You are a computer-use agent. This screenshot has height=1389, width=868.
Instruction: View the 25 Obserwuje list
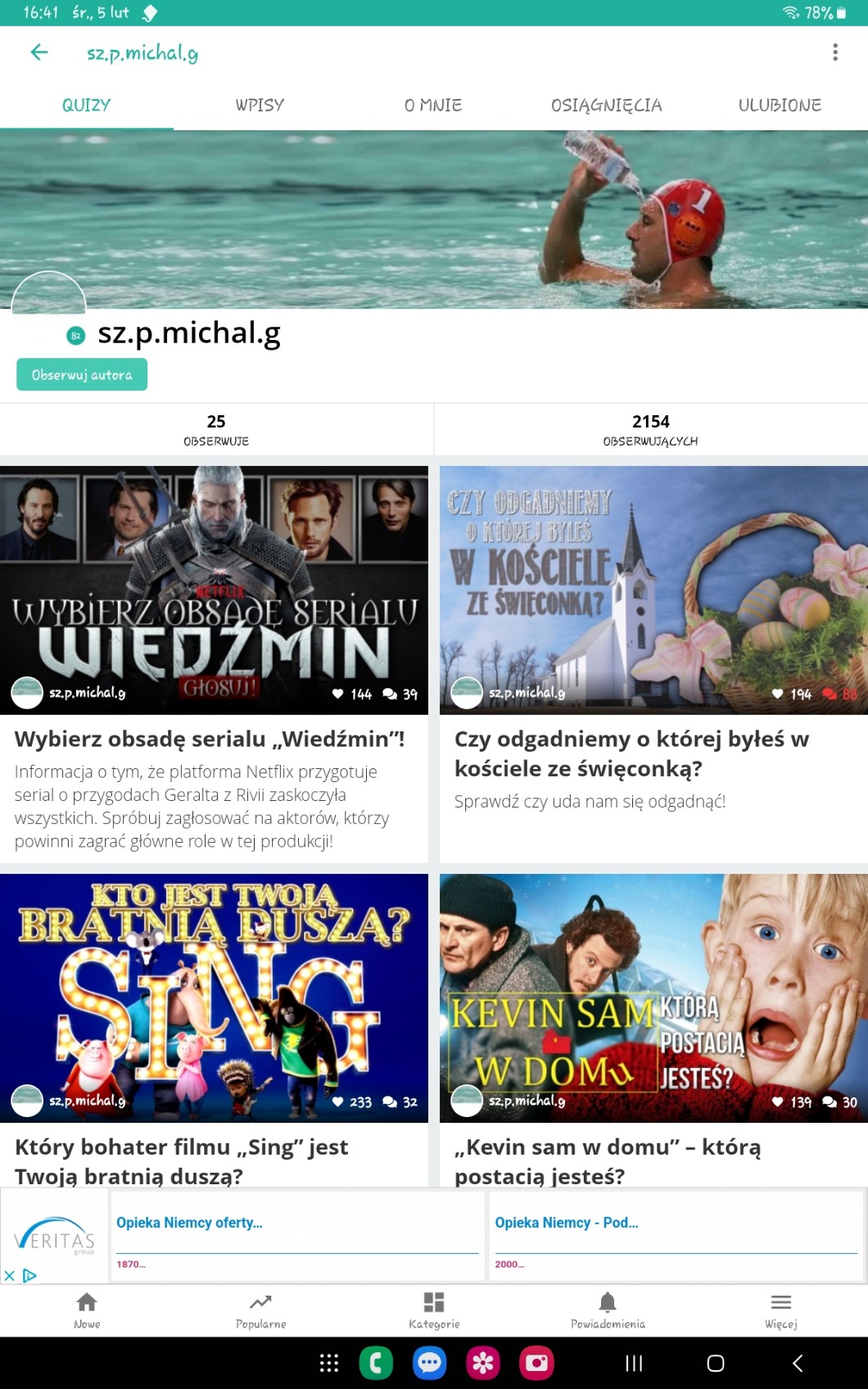coord(216,429)
